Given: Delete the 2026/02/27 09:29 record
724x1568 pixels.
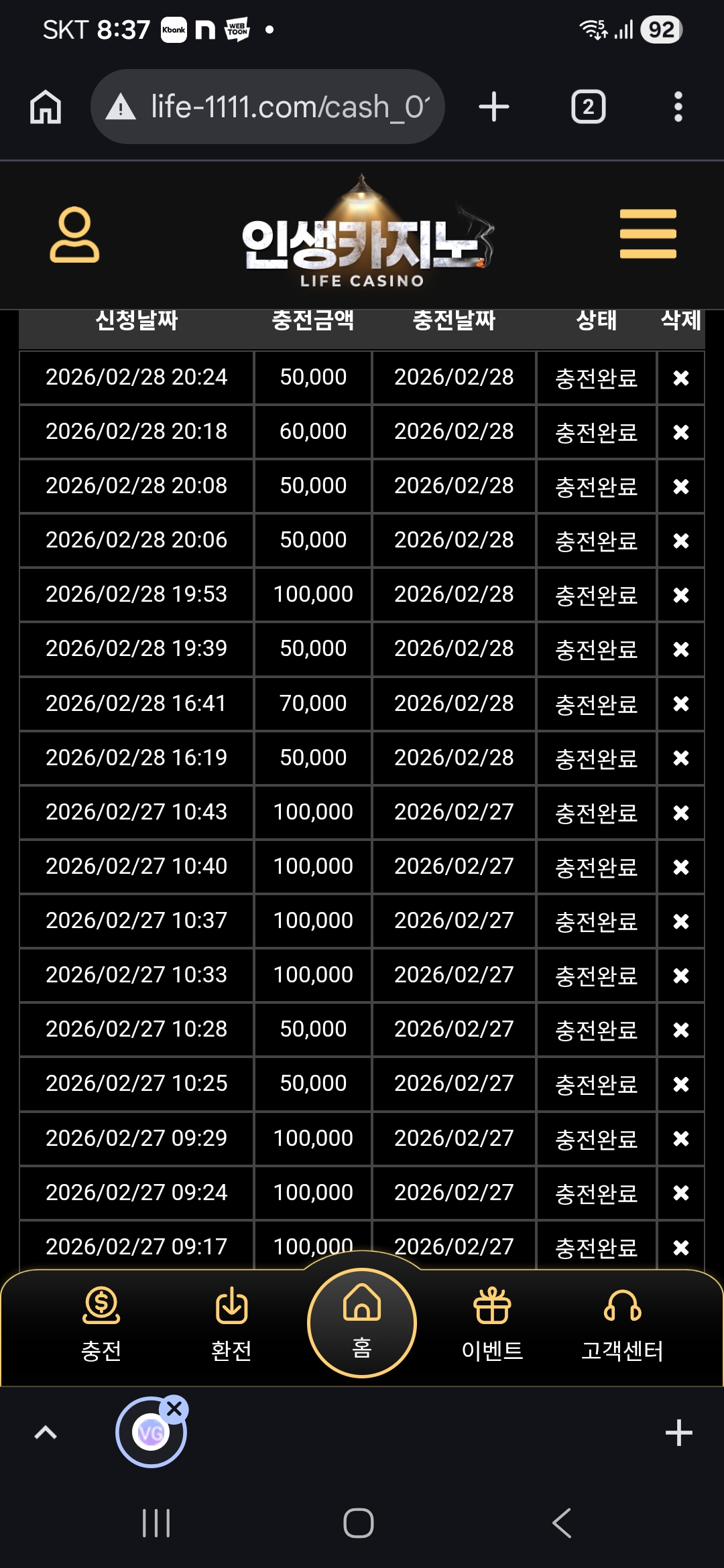Looking at the screenshot, I should click(680, 1139).
